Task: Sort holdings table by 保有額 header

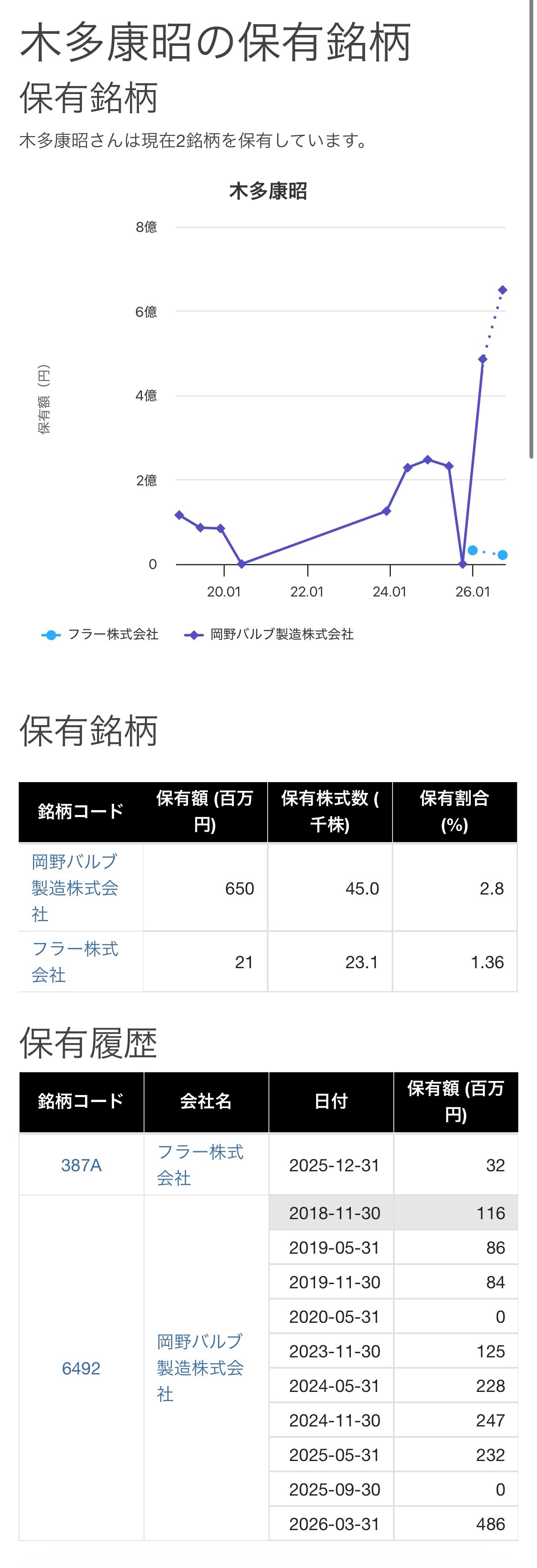Action: (x=205, y=811)
